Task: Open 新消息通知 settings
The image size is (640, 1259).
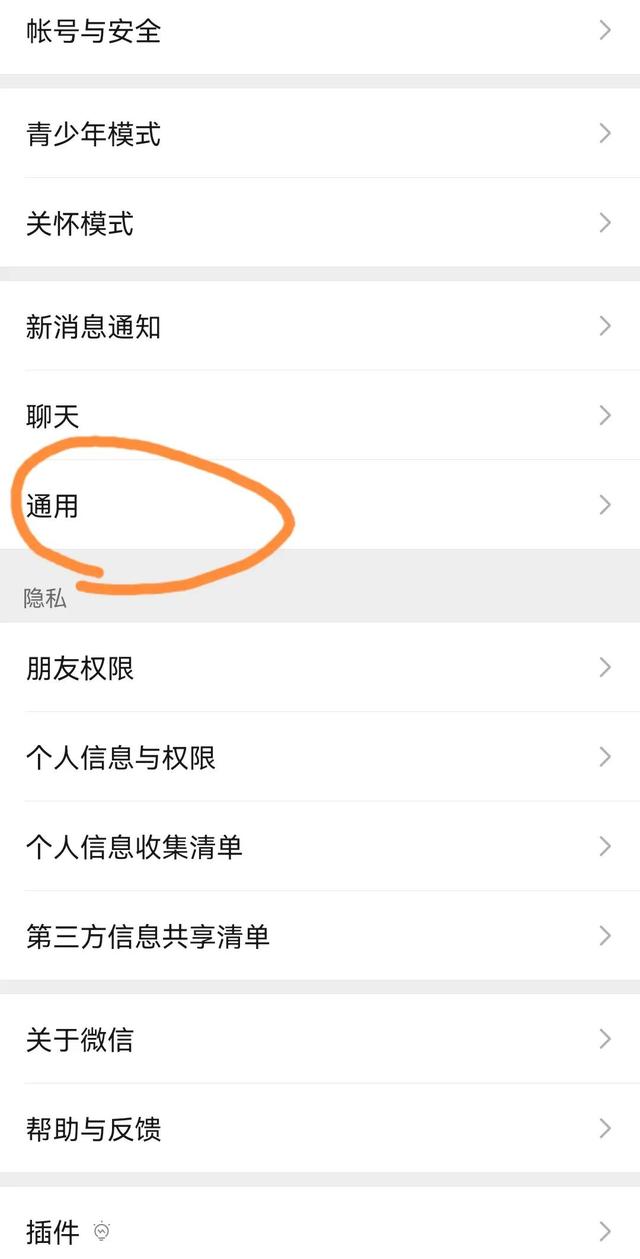Action: pyautogui.click(x=320, y=326)
